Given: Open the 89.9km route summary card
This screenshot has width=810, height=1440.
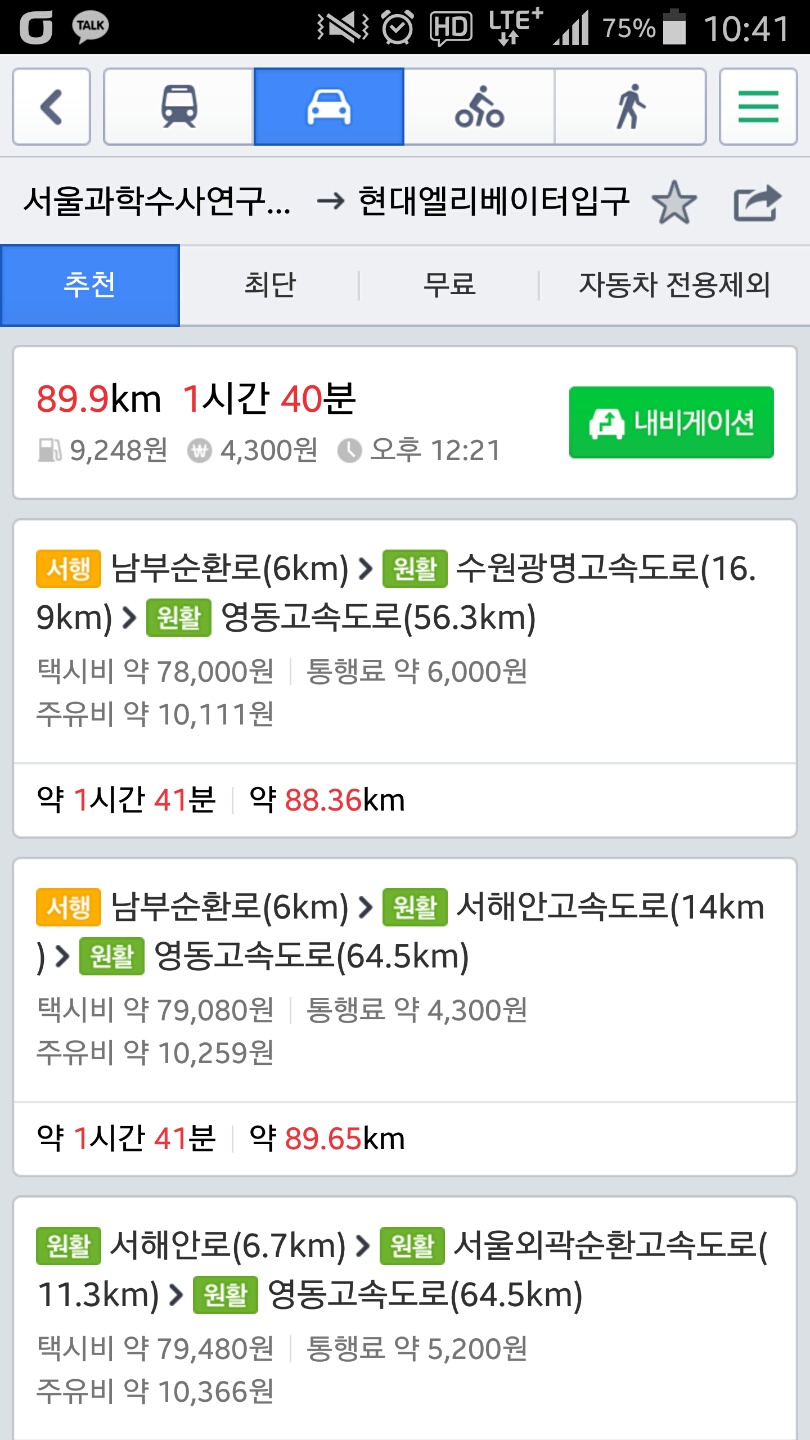Looking at the screenshot, I should (x=280, y=423).
